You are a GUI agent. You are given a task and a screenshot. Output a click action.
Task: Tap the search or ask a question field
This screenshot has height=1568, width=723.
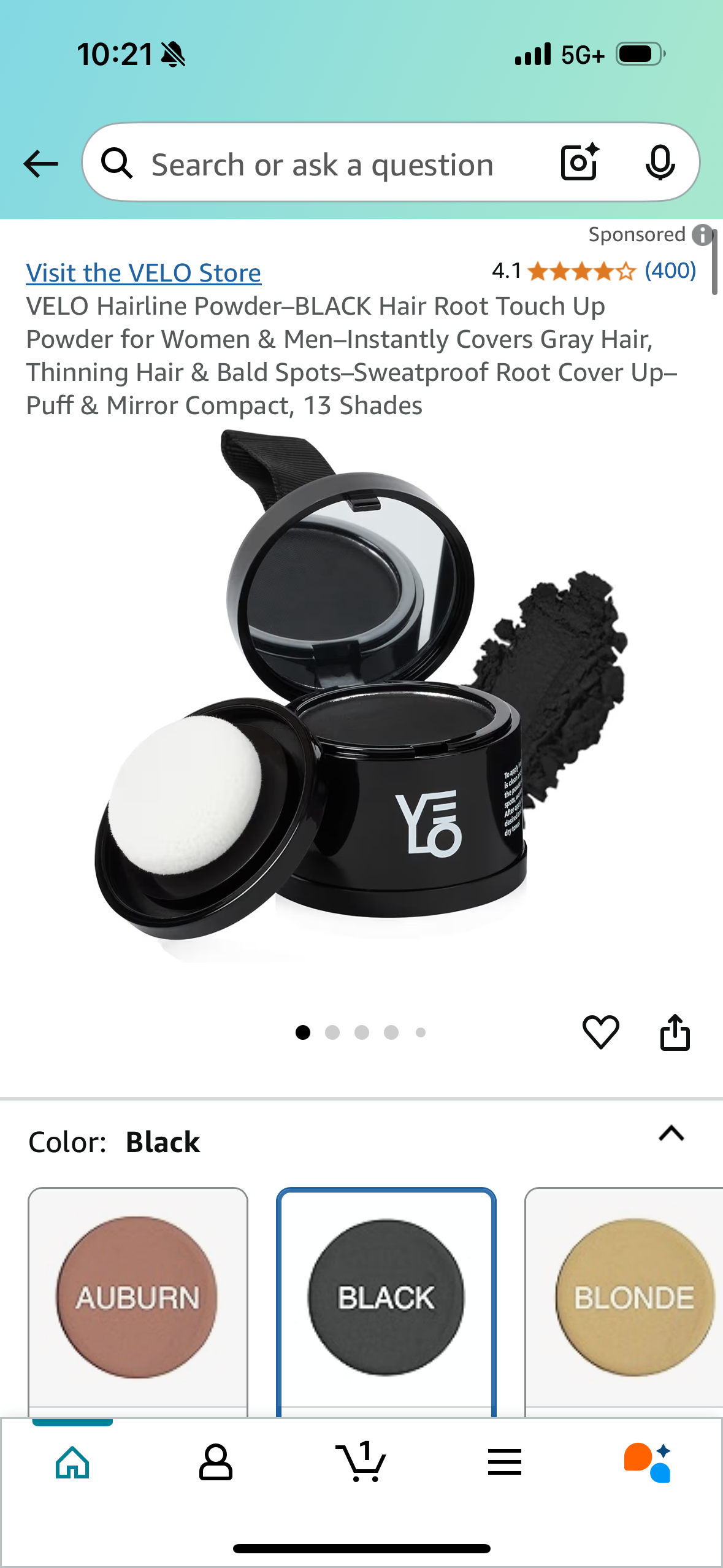point(322,165)
